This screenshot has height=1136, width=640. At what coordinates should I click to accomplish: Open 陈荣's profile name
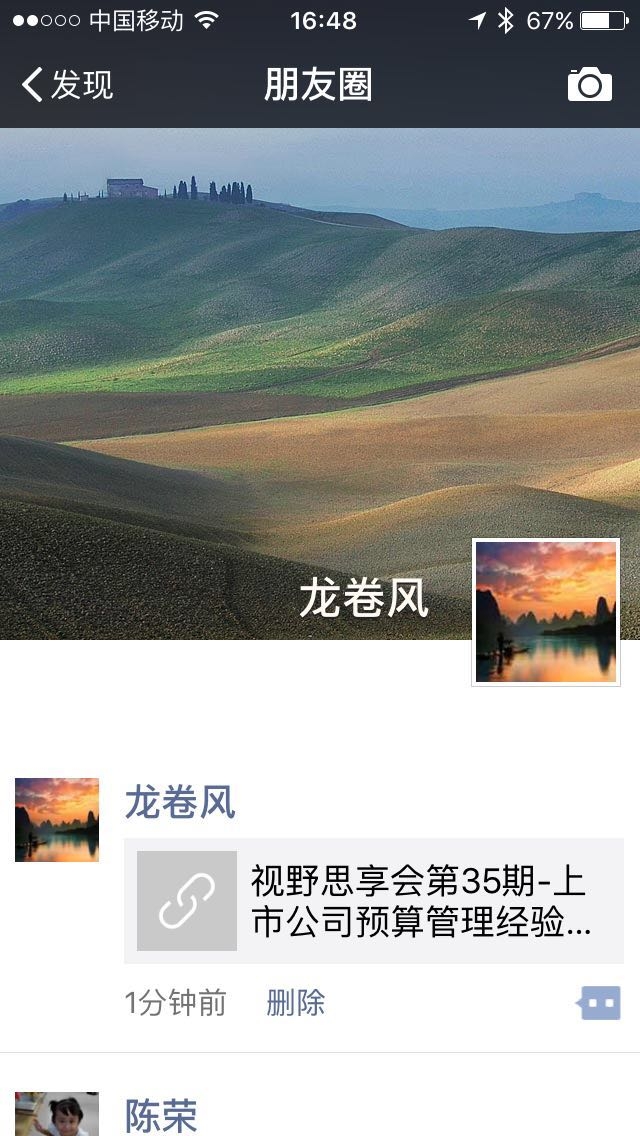(x=161, y=1116)
